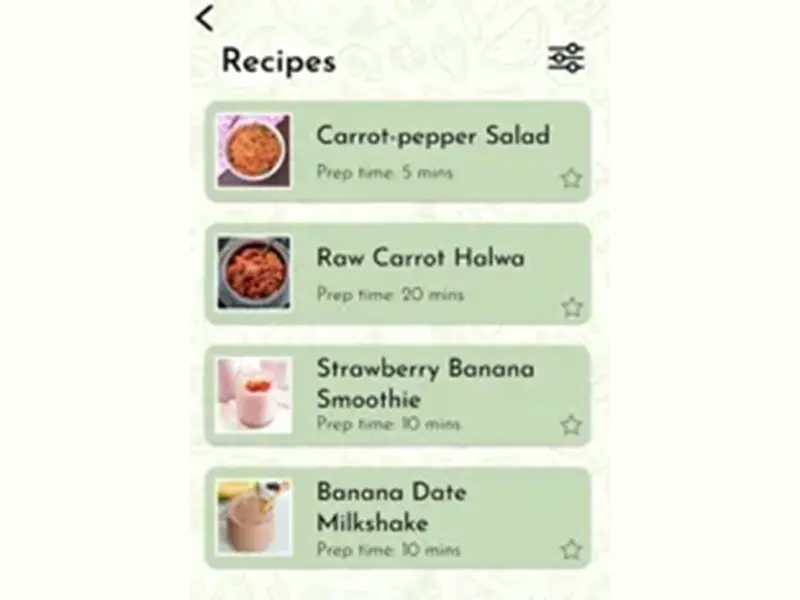The width and height of the screenshot is (800, 600).
Task: View the Raw Carrot Halwa recipe
Action: tap(420, 272)
